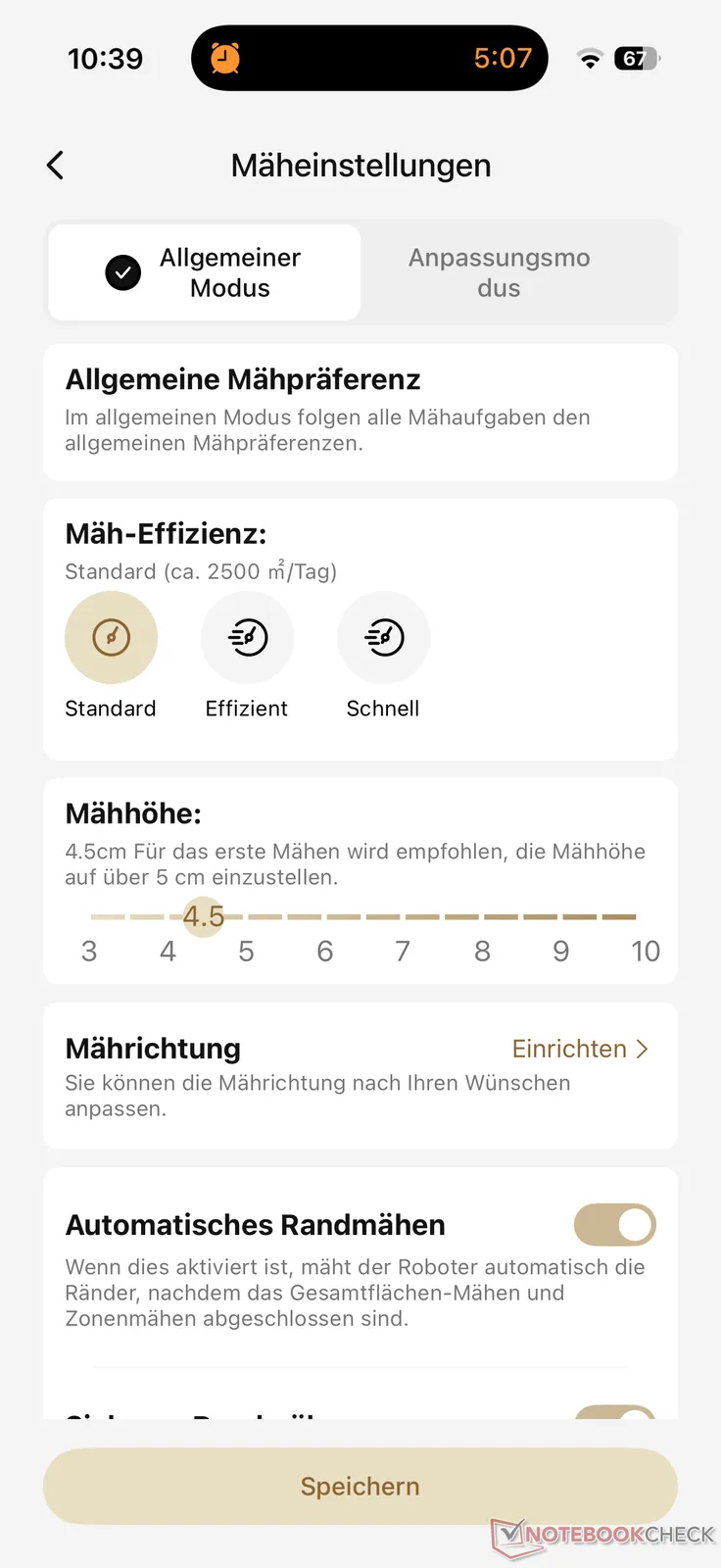The height and width of the screenshot is (1568, 721).
Task: Open Einrichten for Mährichtung
Action: [580, 1049]
